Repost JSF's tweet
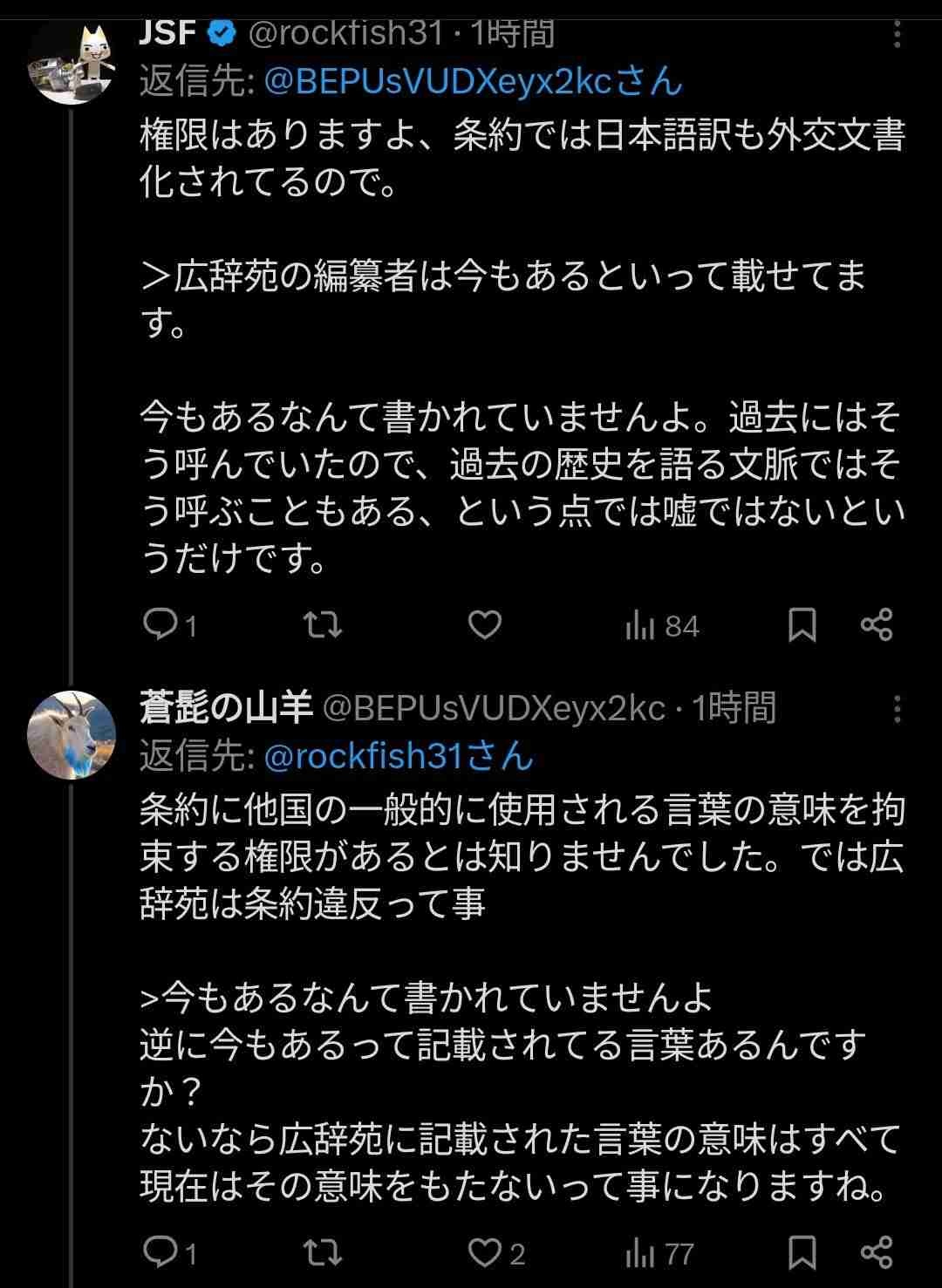 point(322,624)
